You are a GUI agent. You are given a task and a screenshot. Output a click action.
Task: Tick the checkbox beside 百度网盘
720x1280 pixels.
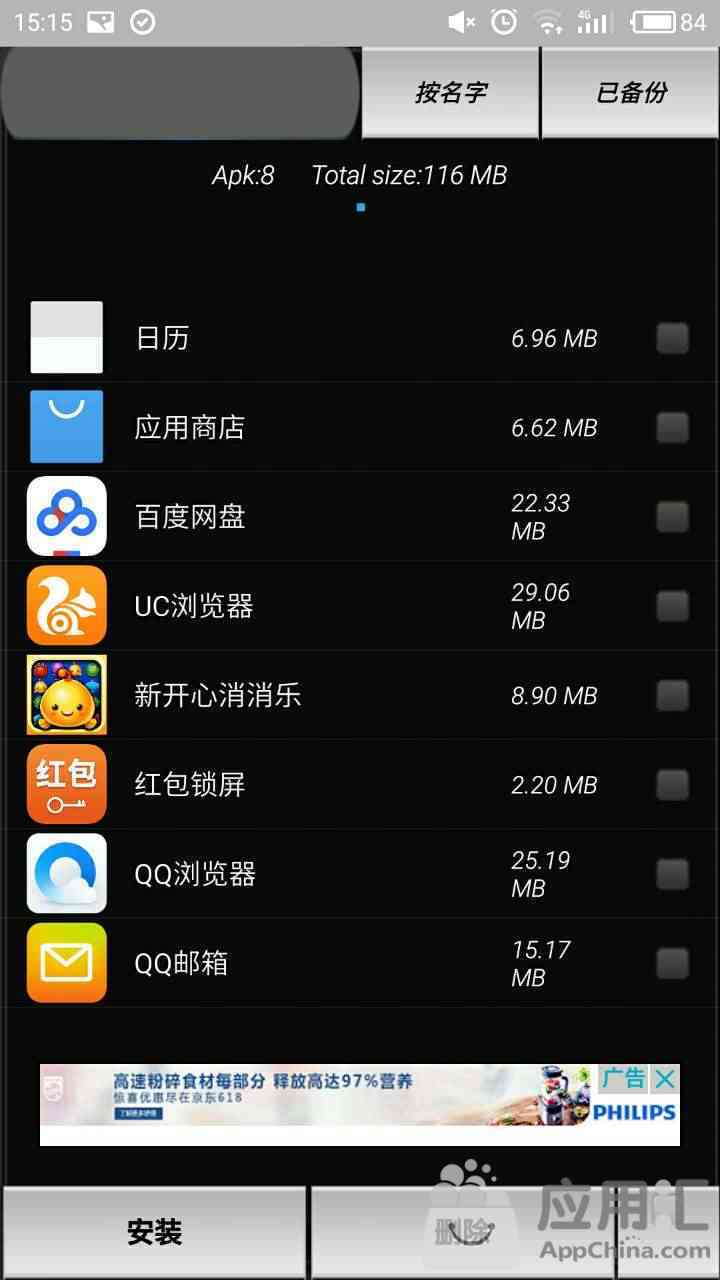(672, 517)
